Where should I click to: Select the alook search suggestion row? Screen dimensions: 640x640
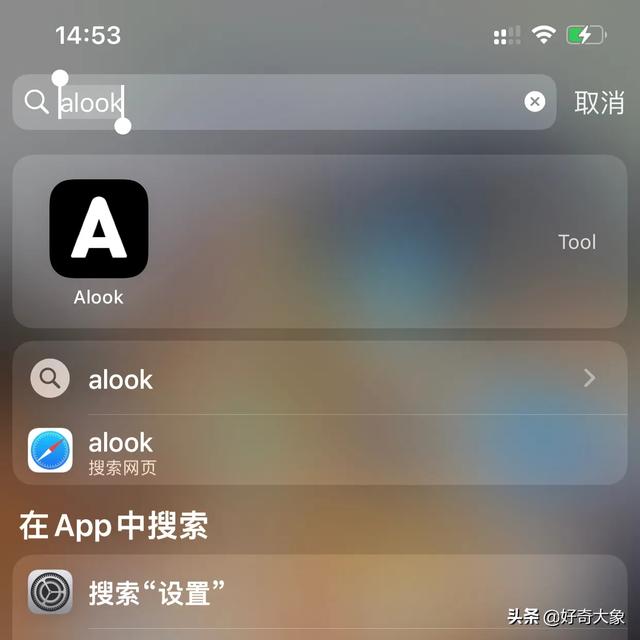point(320,378)
